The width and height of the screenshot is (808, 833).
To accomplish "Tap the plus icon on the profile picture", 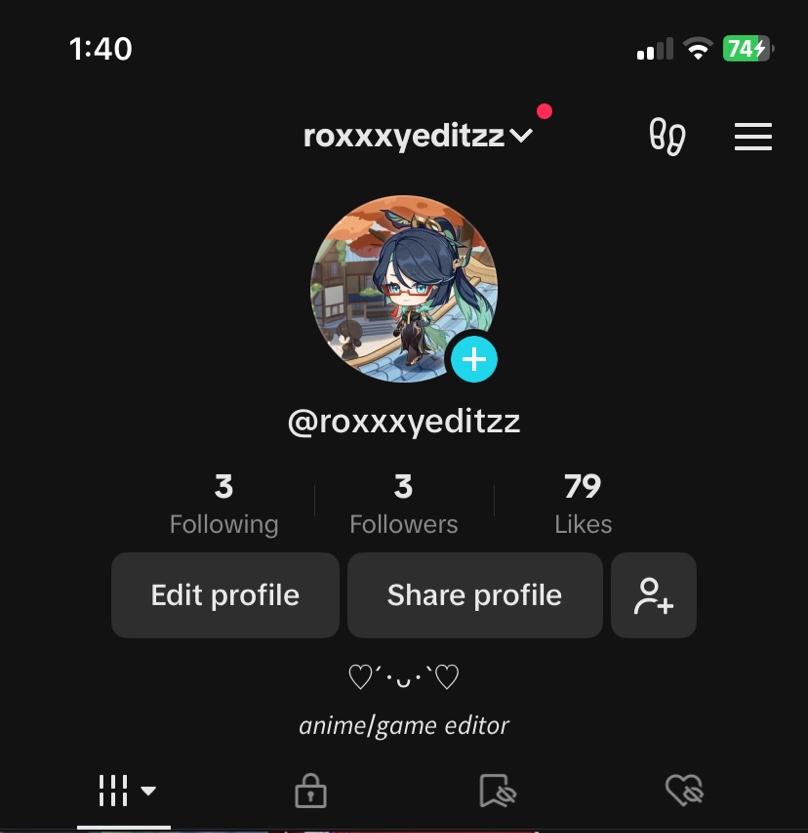I will [474, 358].
